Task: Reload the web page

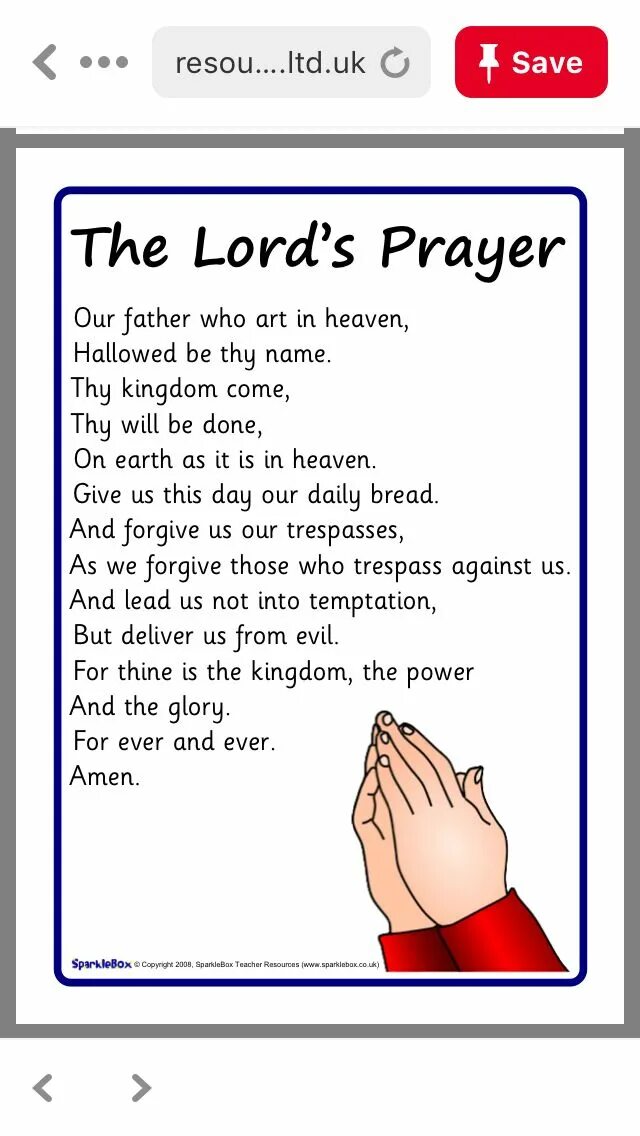Action: (x=396, y=63)
